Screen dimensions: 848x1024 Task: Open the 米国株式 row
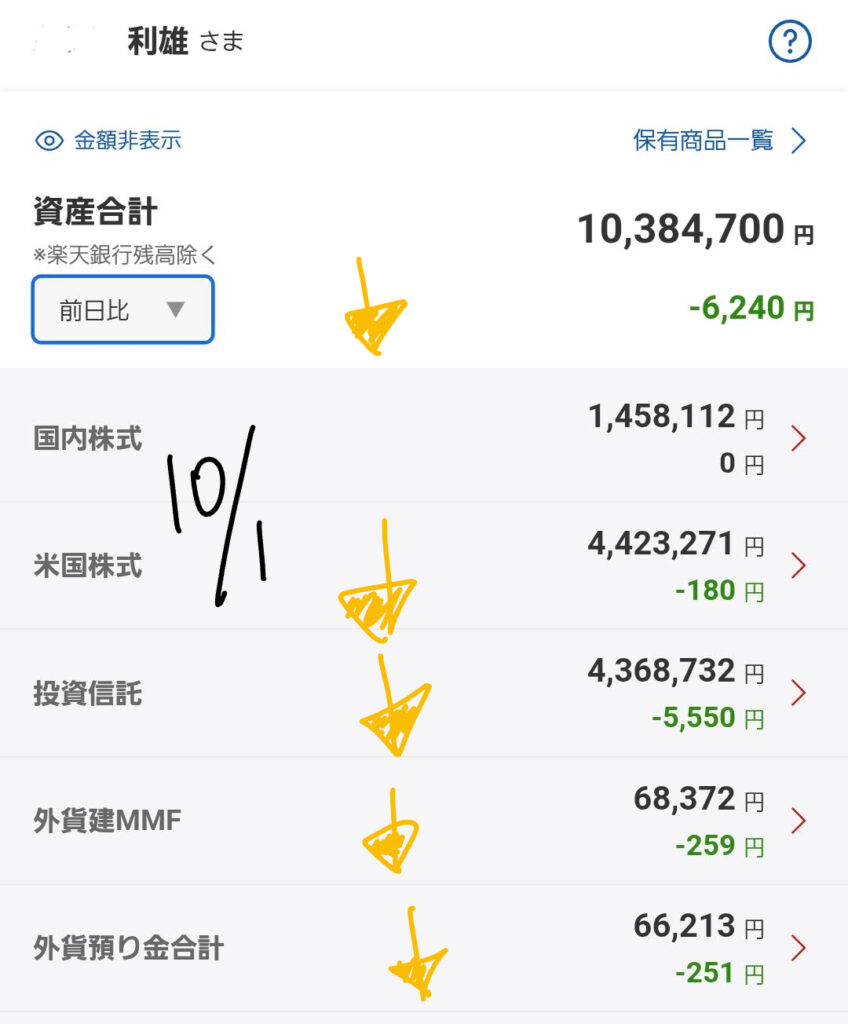click(424, 566)
